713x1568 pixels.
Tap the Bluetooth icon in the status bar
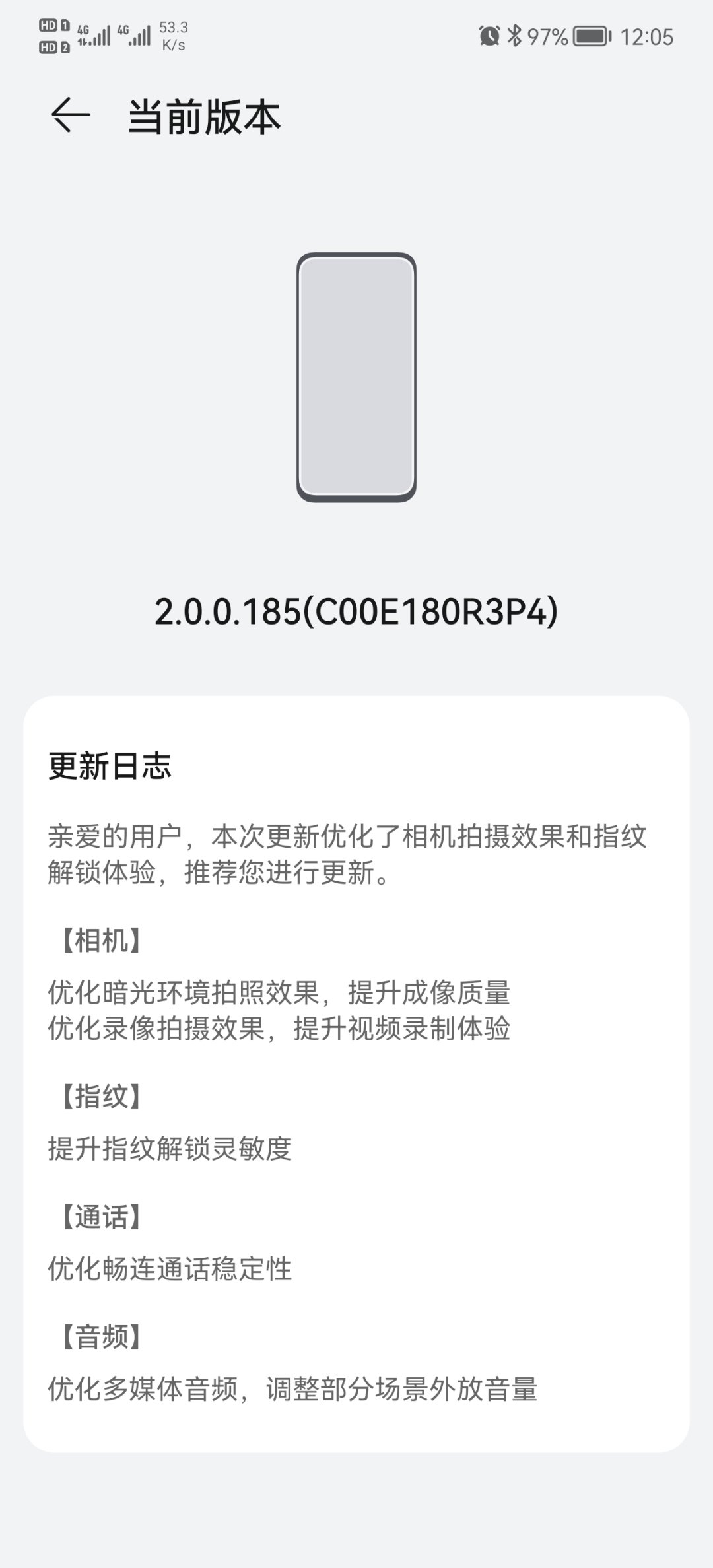[x=516, y=38]
